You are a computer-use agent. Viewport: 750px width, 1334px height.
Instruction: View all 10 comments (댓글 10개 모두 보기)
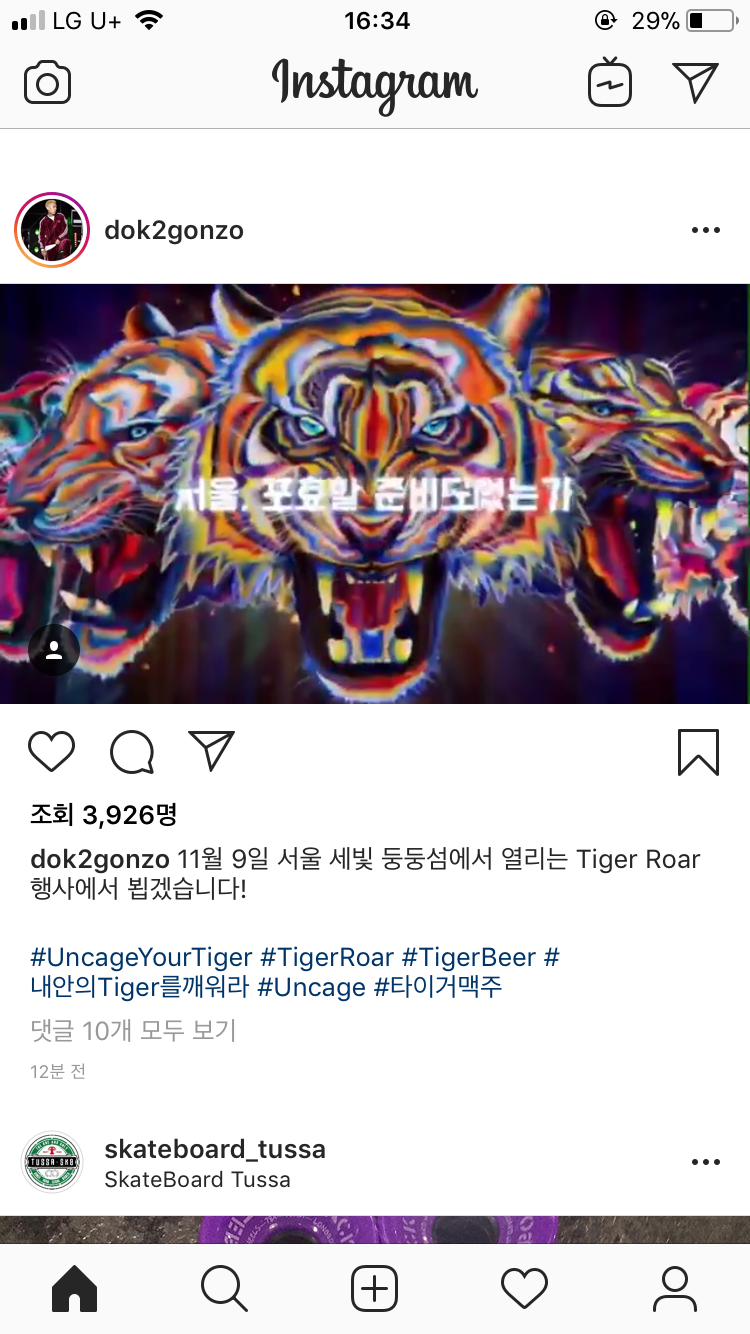(x=133, y=1030)
